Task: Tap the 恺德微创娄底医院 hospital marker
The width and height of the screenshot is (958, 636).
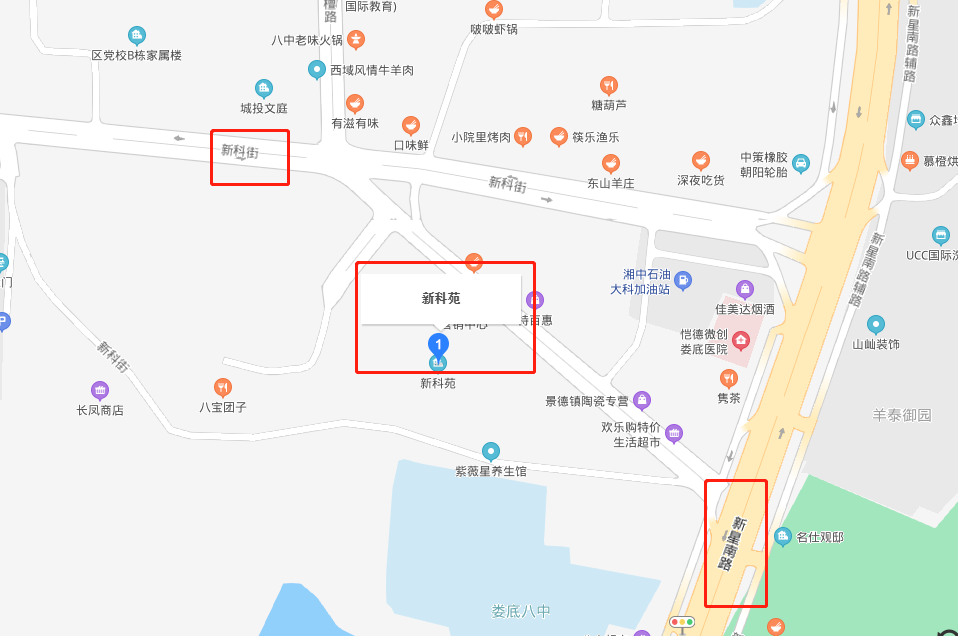Action: coord(741,340)
